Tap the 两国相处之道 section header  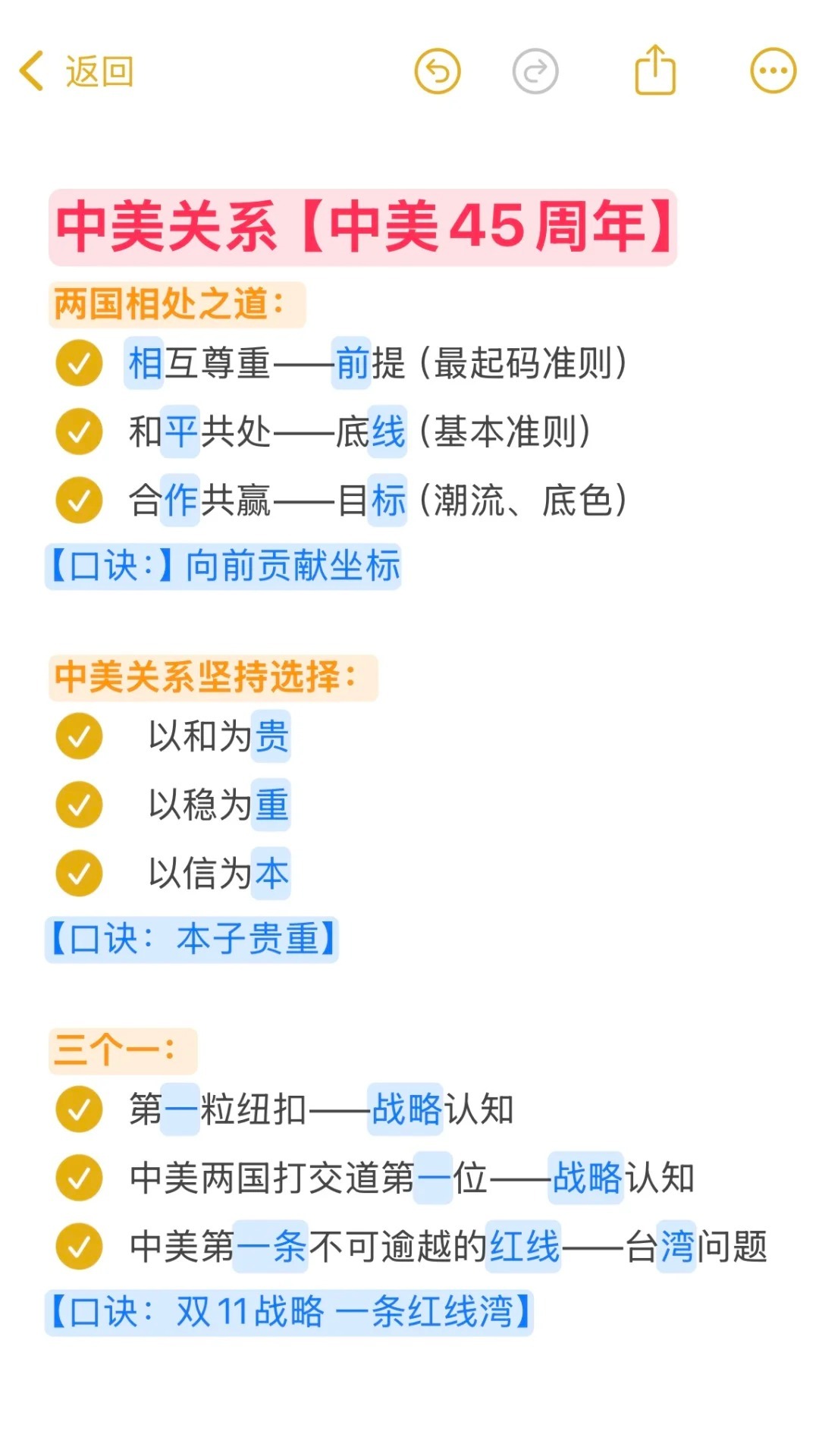click(x=174, y=302)
